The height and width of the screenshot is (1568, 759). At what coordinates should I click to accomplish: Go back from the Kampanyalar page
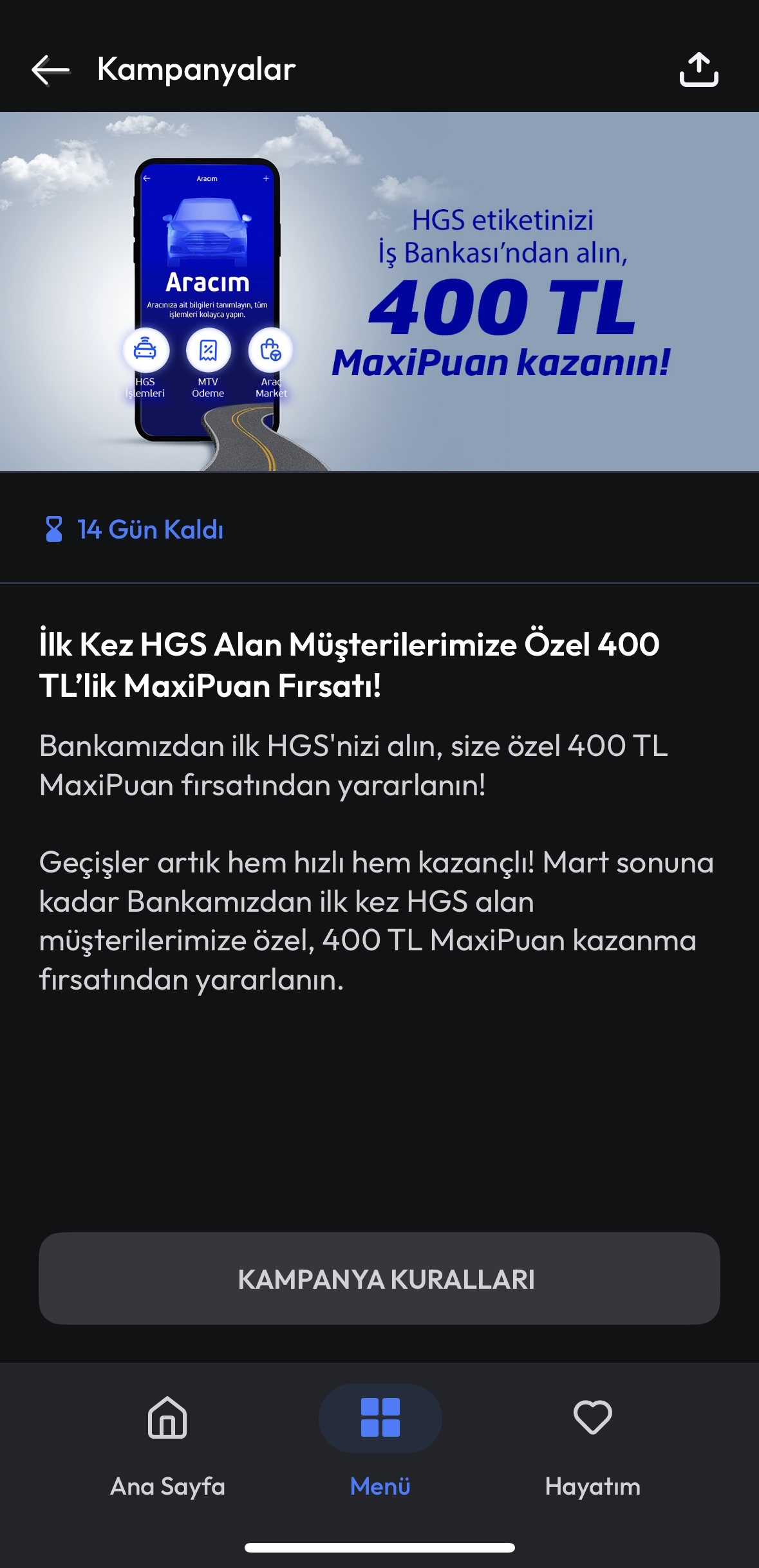click(x=50, y=69)
